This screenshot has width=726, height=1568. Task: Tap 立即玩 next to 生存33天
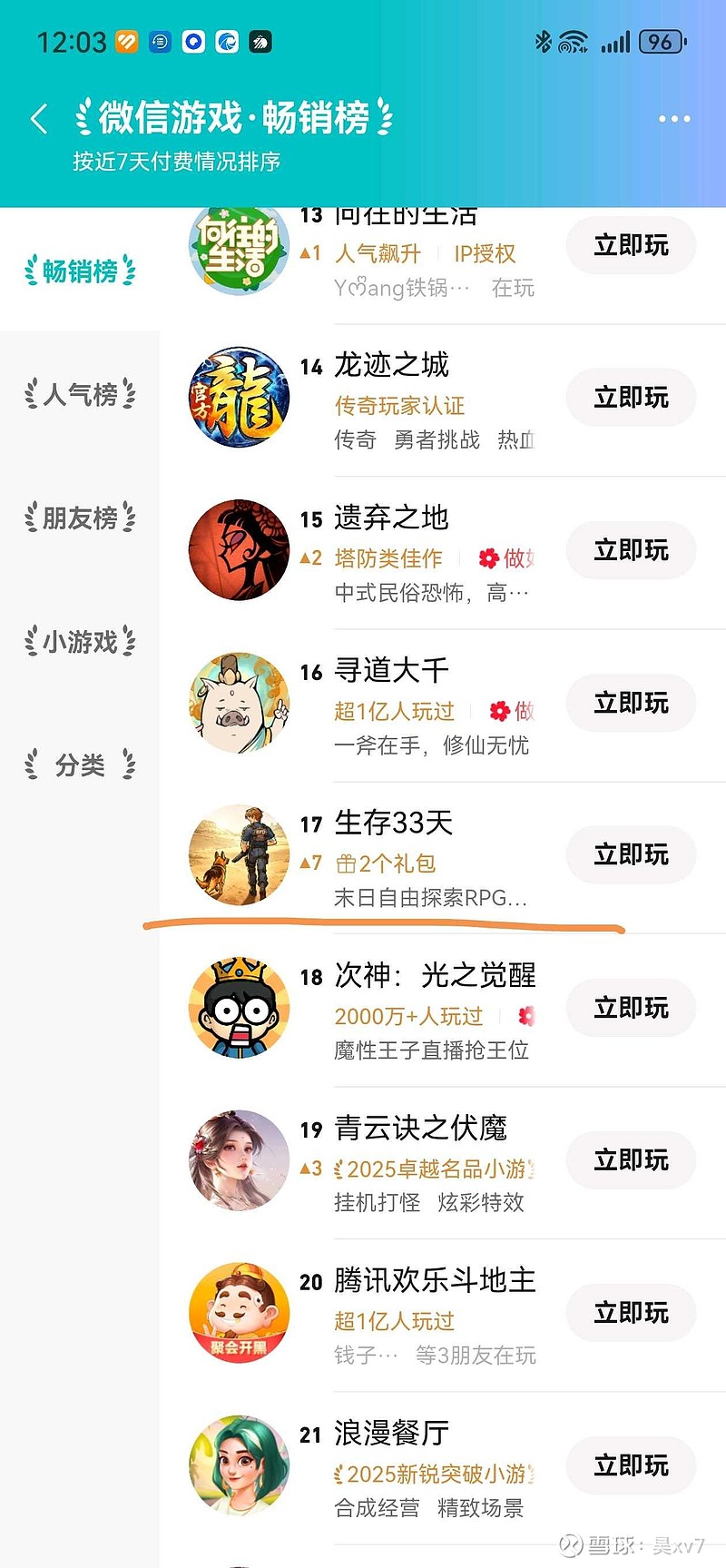point(631,854)
